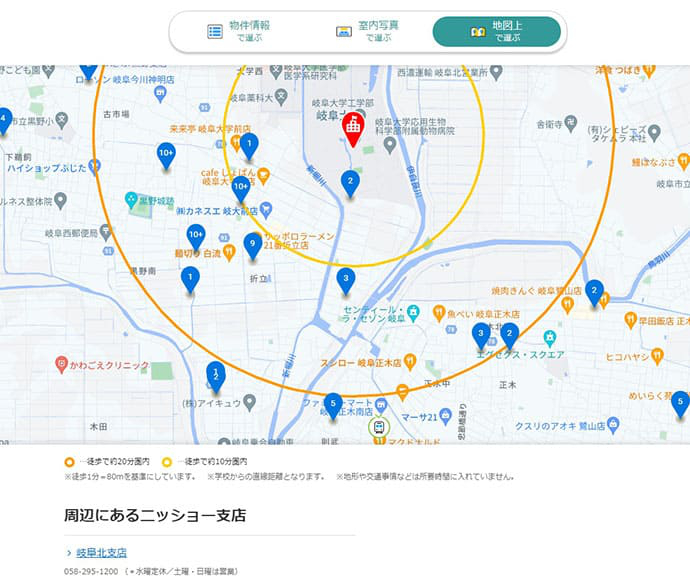This screenshot has width=690, height=585.
Task: Switch to the 室内写真で選ぶ tab
Action: coord(366,31)
